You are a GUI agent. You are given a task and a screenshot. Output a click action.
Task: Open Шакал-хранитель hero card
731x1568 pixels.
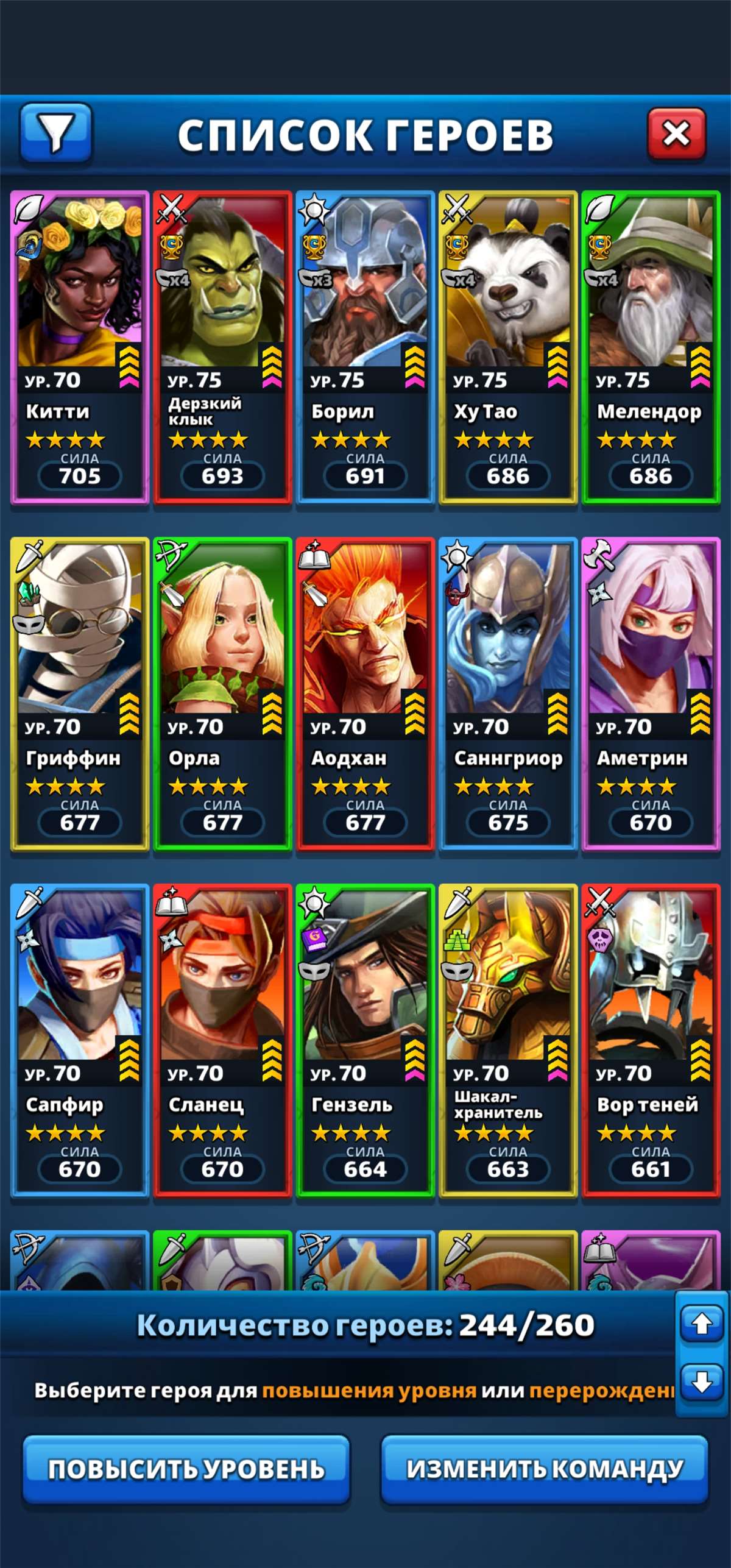coord(508,1040)
